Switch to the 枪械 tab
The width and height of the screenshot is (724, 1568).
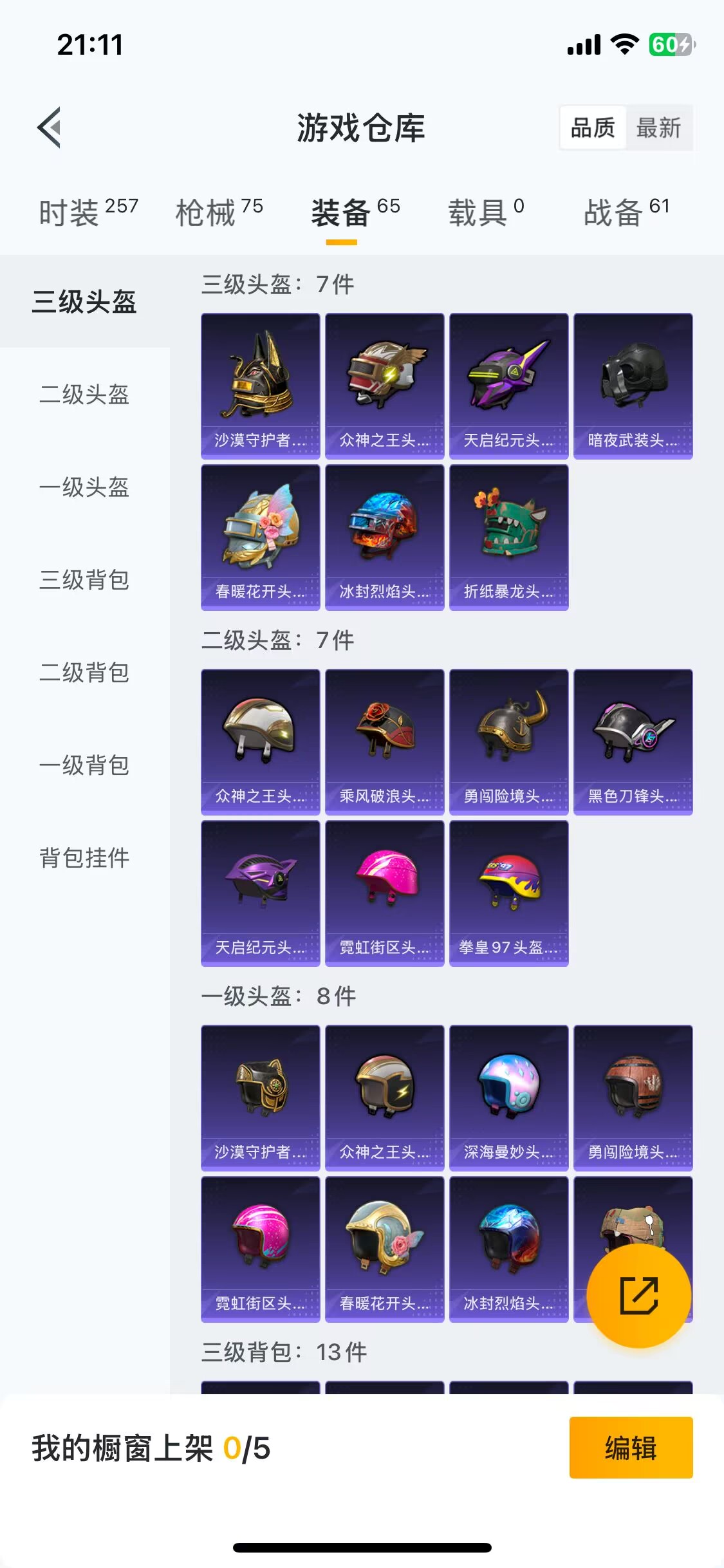(219, 212)
